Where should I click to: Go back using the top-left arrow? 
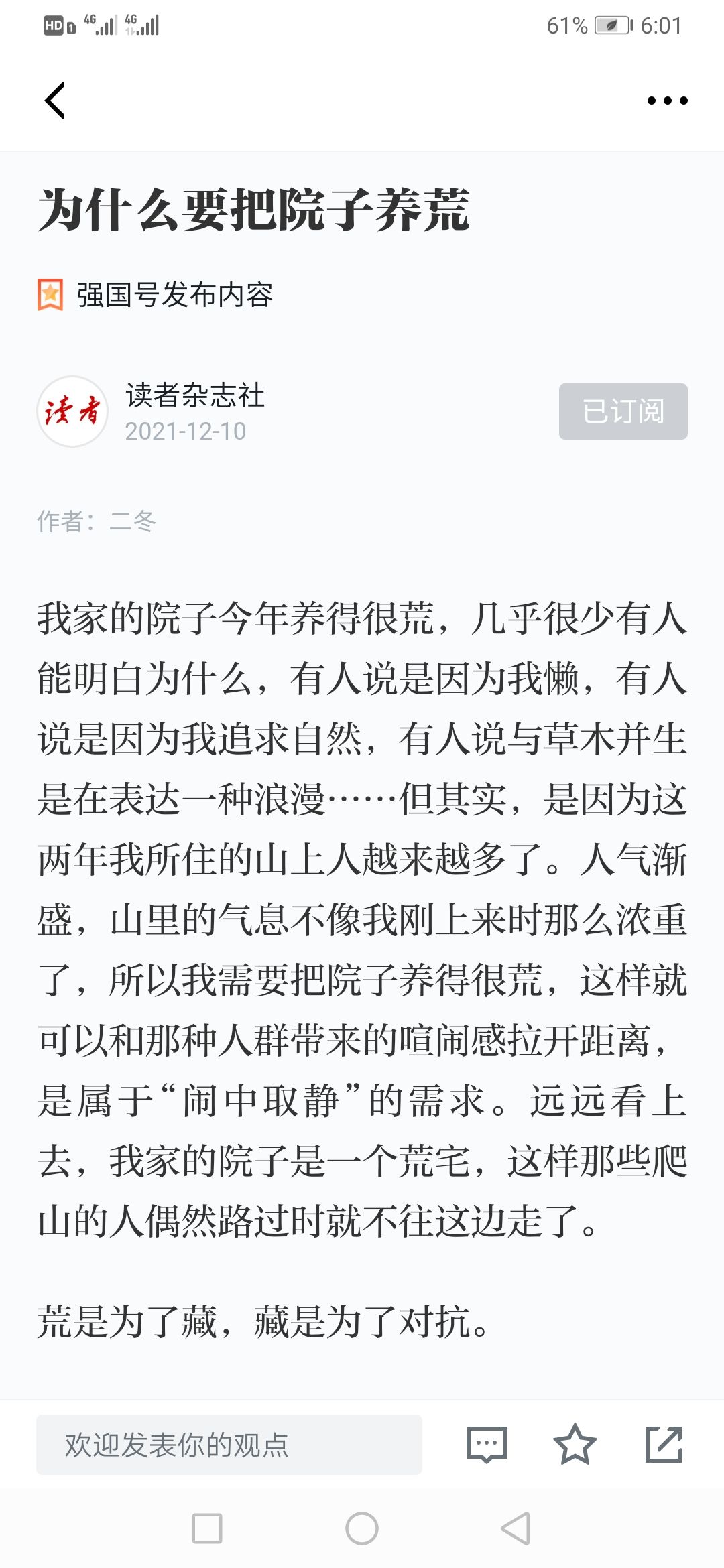[x=55, y=101]
